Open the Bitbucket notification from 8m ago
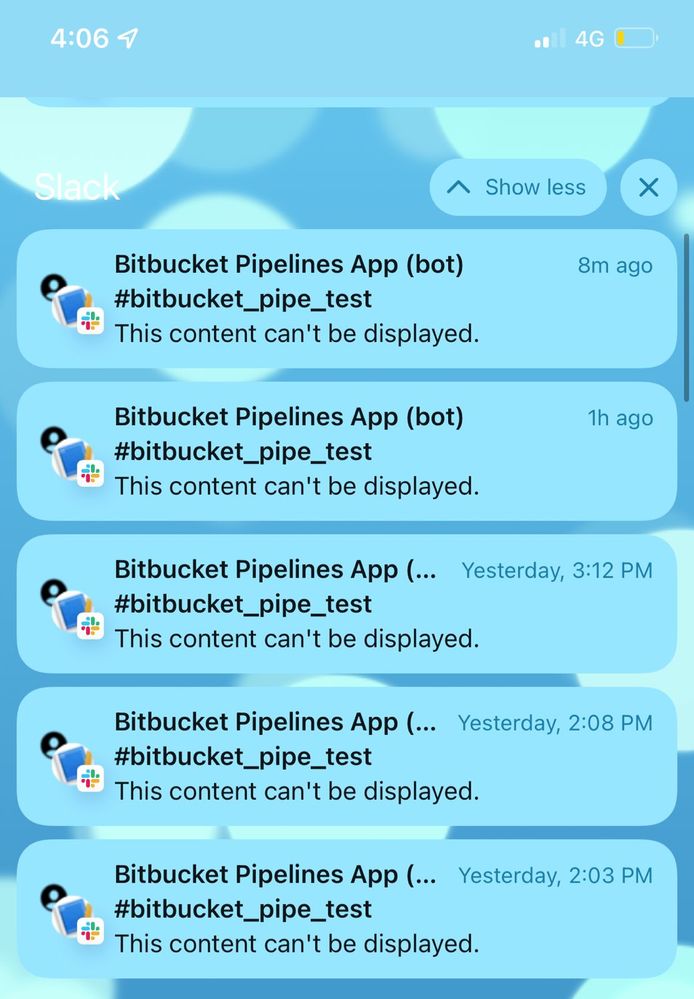694x999 pixels. [x=346, y=299]
